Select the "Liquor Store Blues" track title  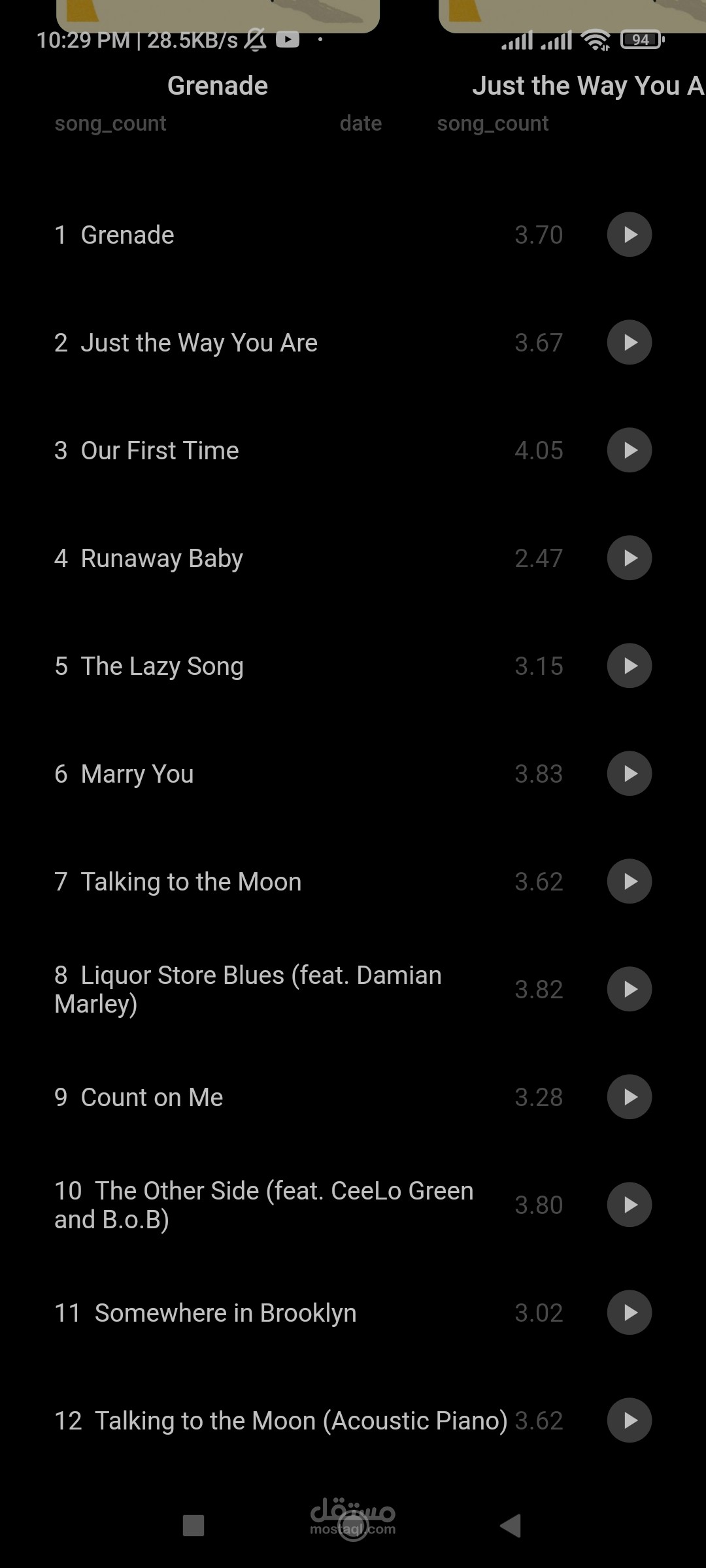click(247, 988)
